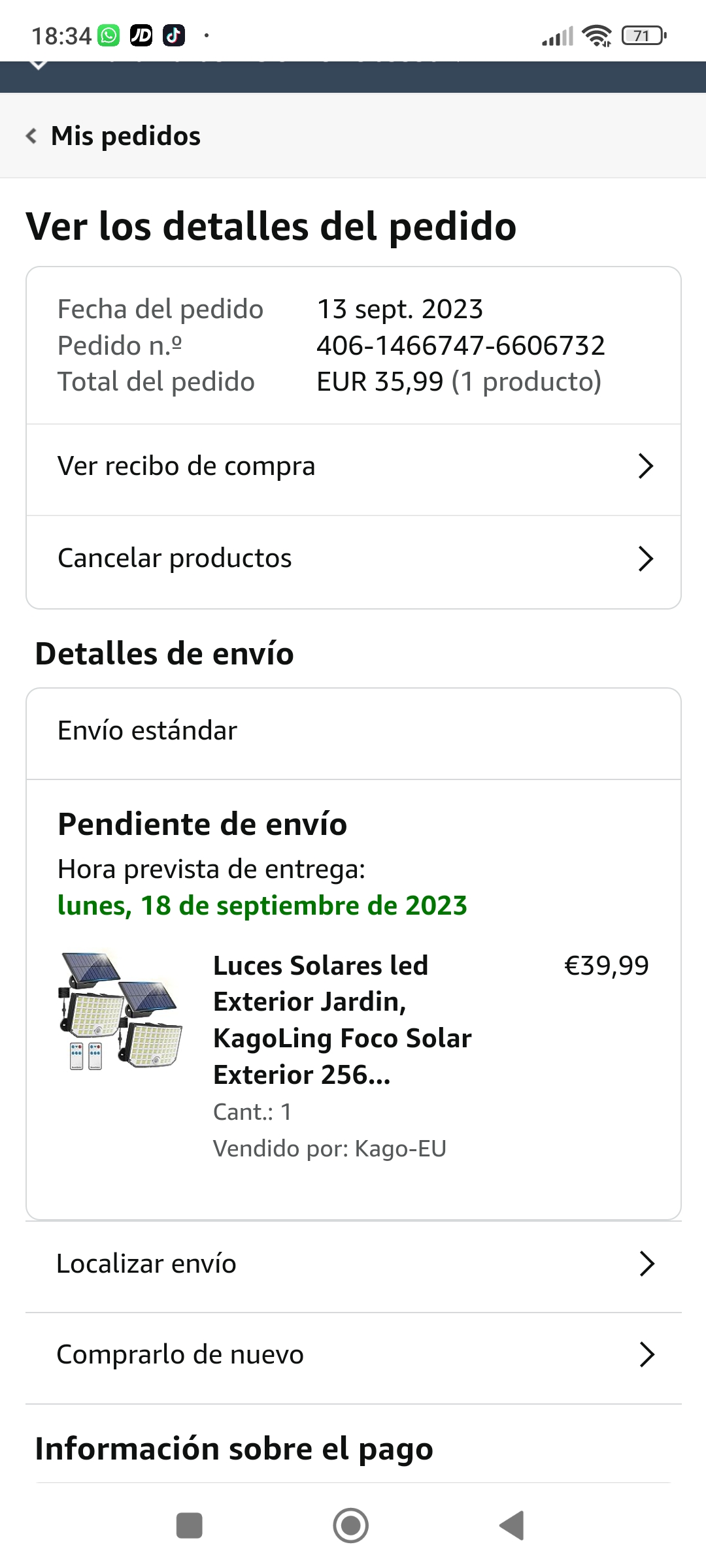Tap the system back button
The width and height of the screenshot is (706, 1568).
click(x=512, y=1526)
